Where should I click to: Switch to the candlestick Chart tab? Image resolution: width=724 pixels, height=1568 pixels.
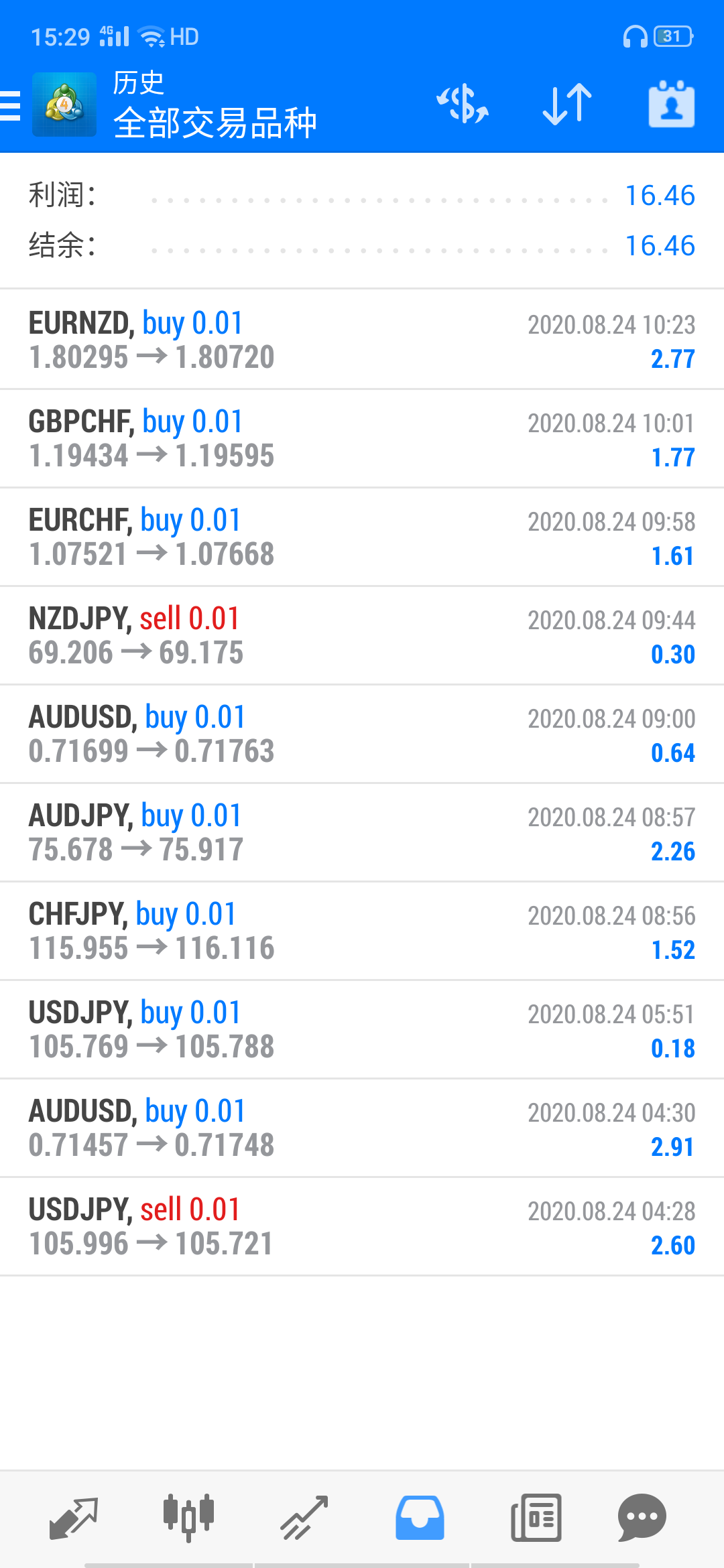click(x=188, y=1518)
